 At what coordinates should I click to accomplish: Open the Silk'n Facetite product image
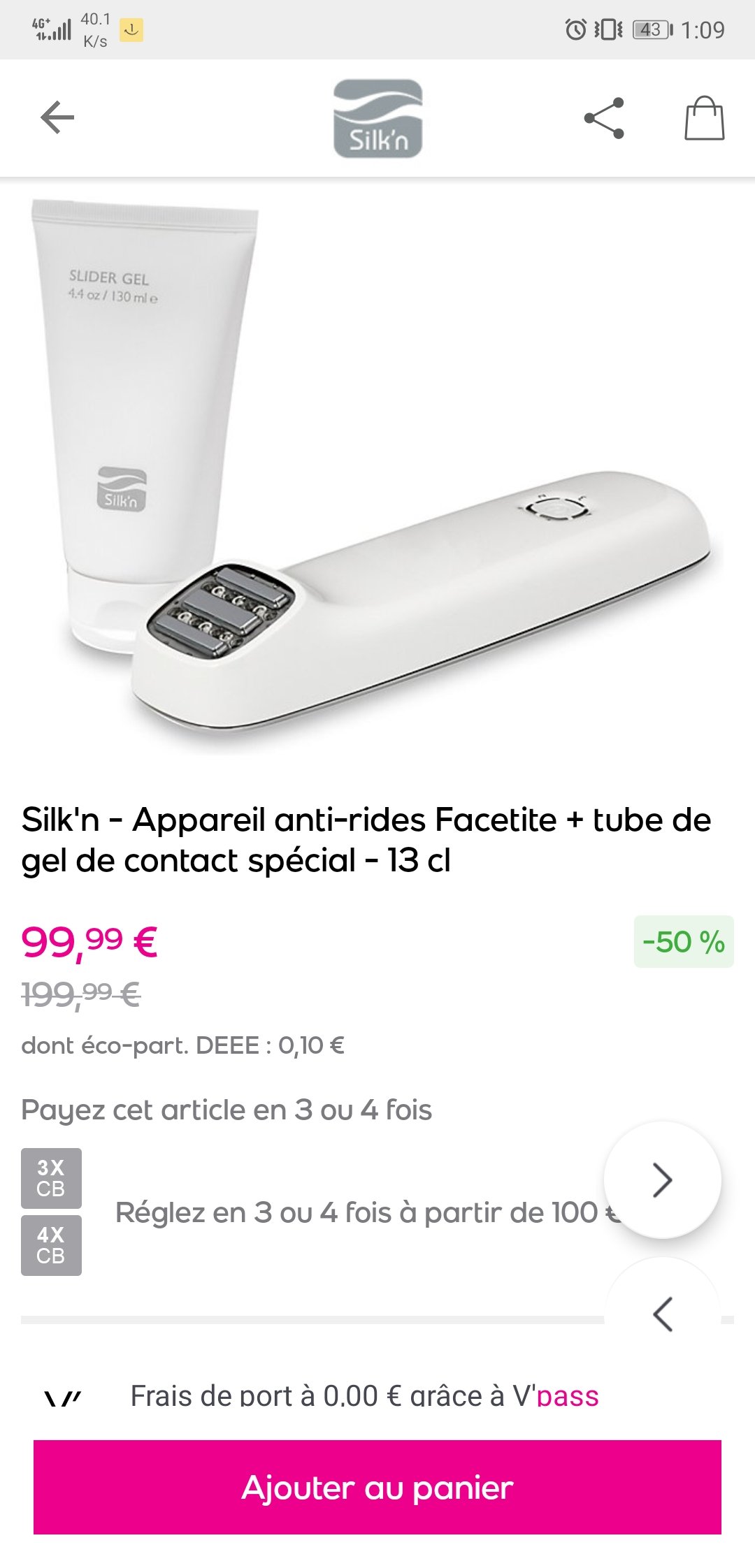coord(377,475)
